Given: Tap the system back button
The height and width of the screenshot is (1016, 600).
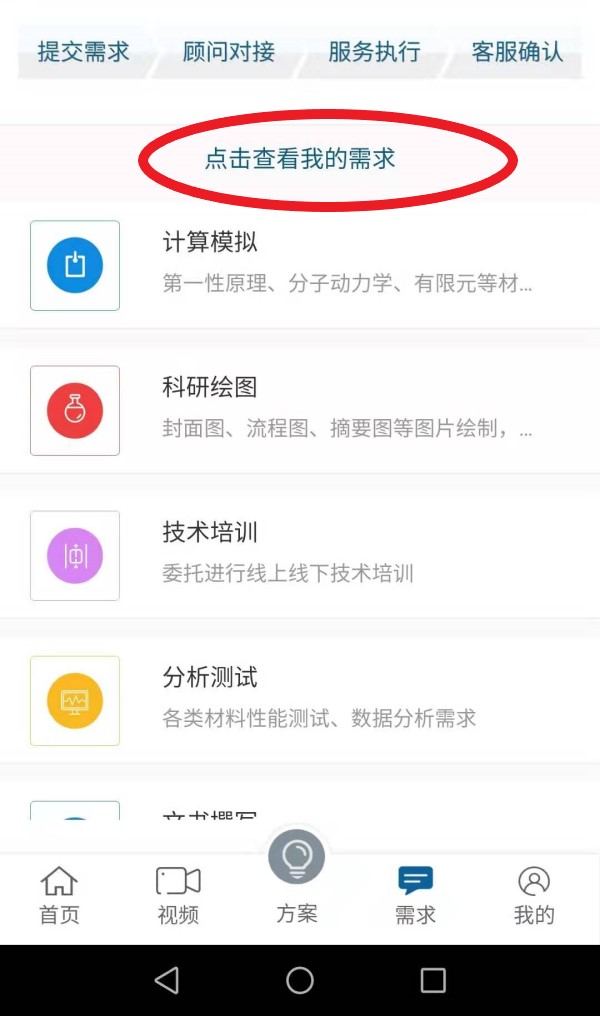Looking at the screenshot, I should click(167, 980).
